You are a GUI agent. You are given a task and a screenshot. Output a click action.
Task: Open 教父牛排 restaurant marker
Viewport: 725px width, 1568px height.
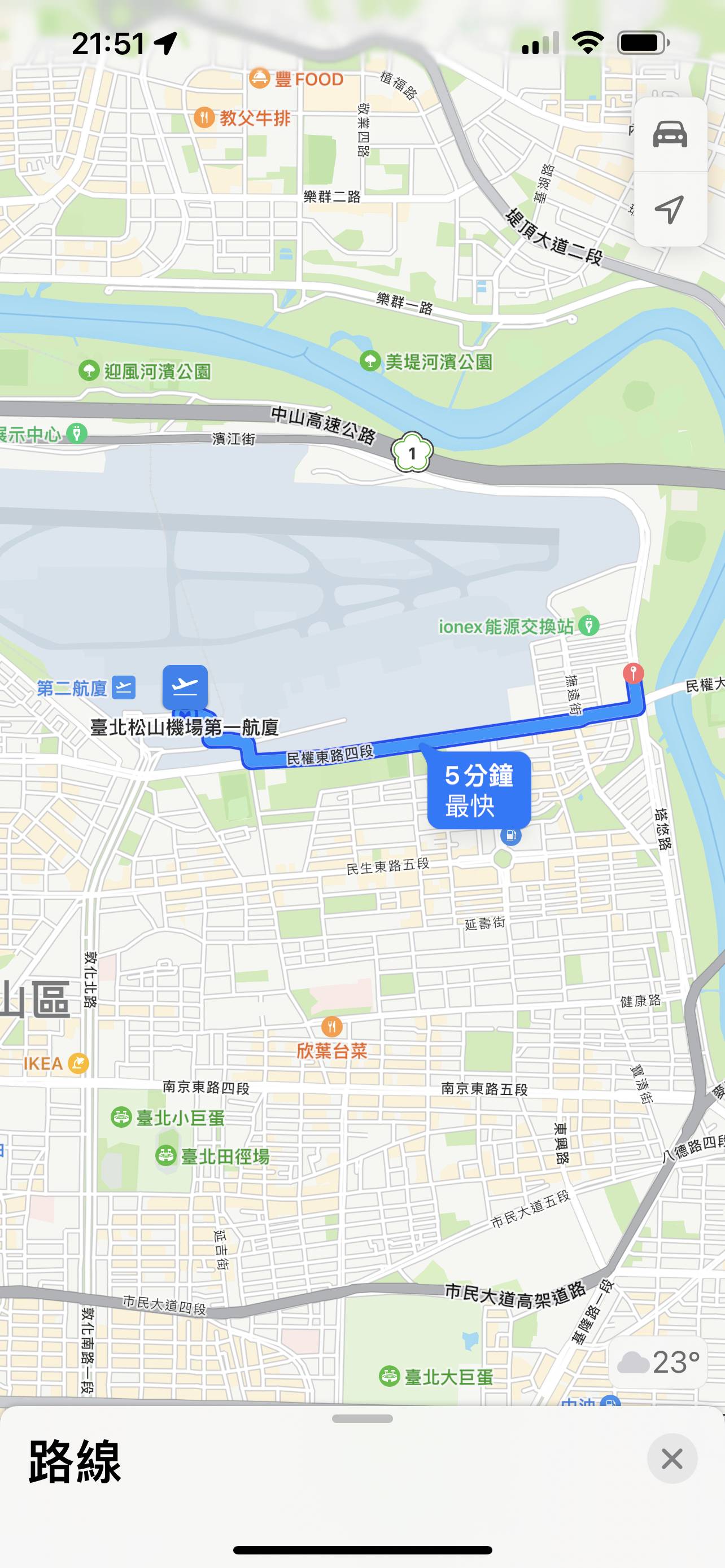(204, 117)
